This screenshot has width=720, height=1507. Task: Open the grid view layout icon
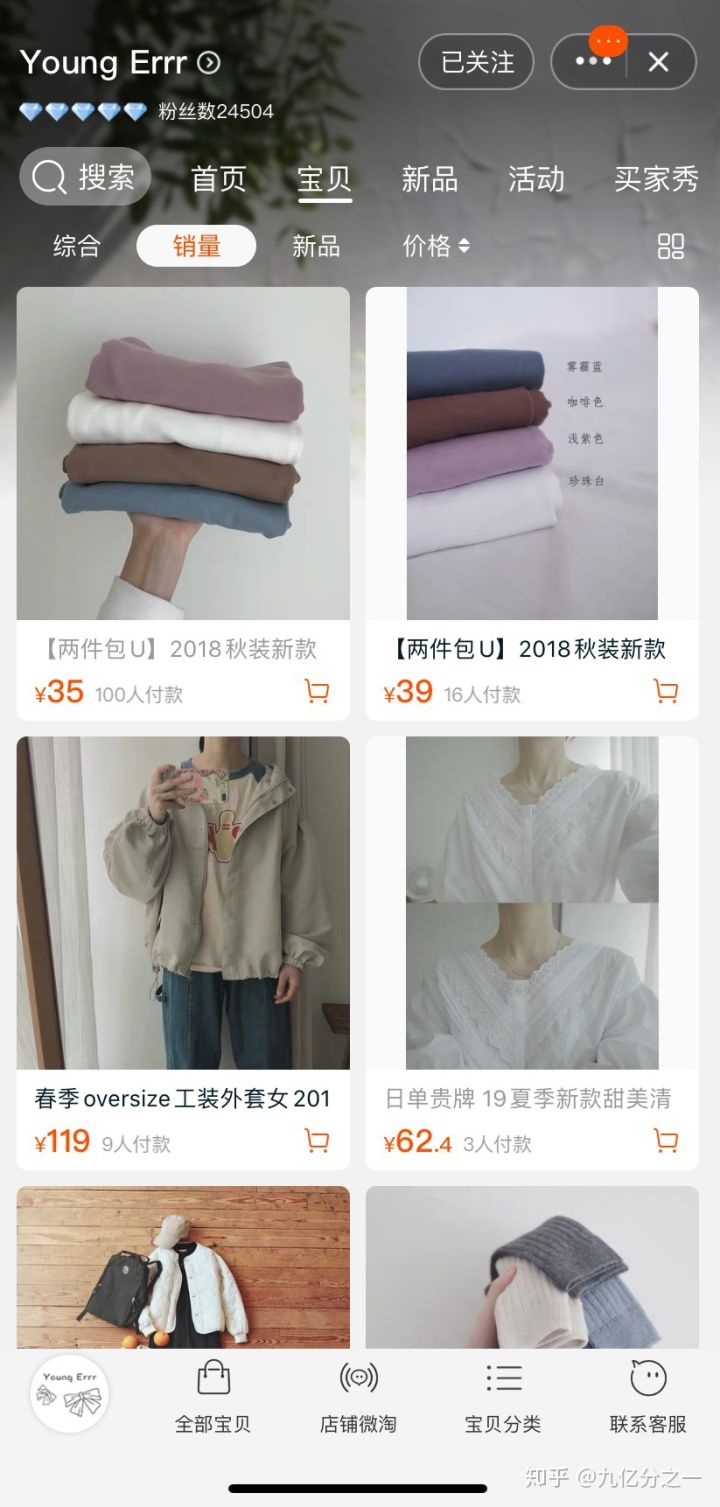(x=672, y=246)
